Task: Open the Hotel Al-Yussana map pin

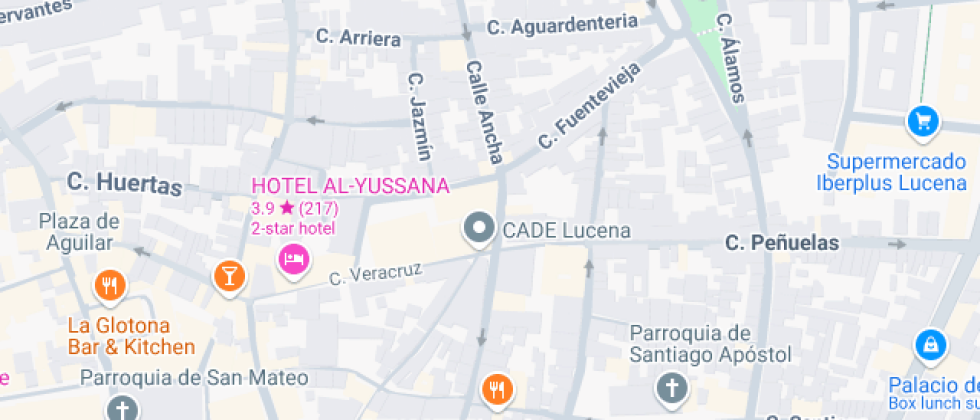Action: (x=294, y=261)
